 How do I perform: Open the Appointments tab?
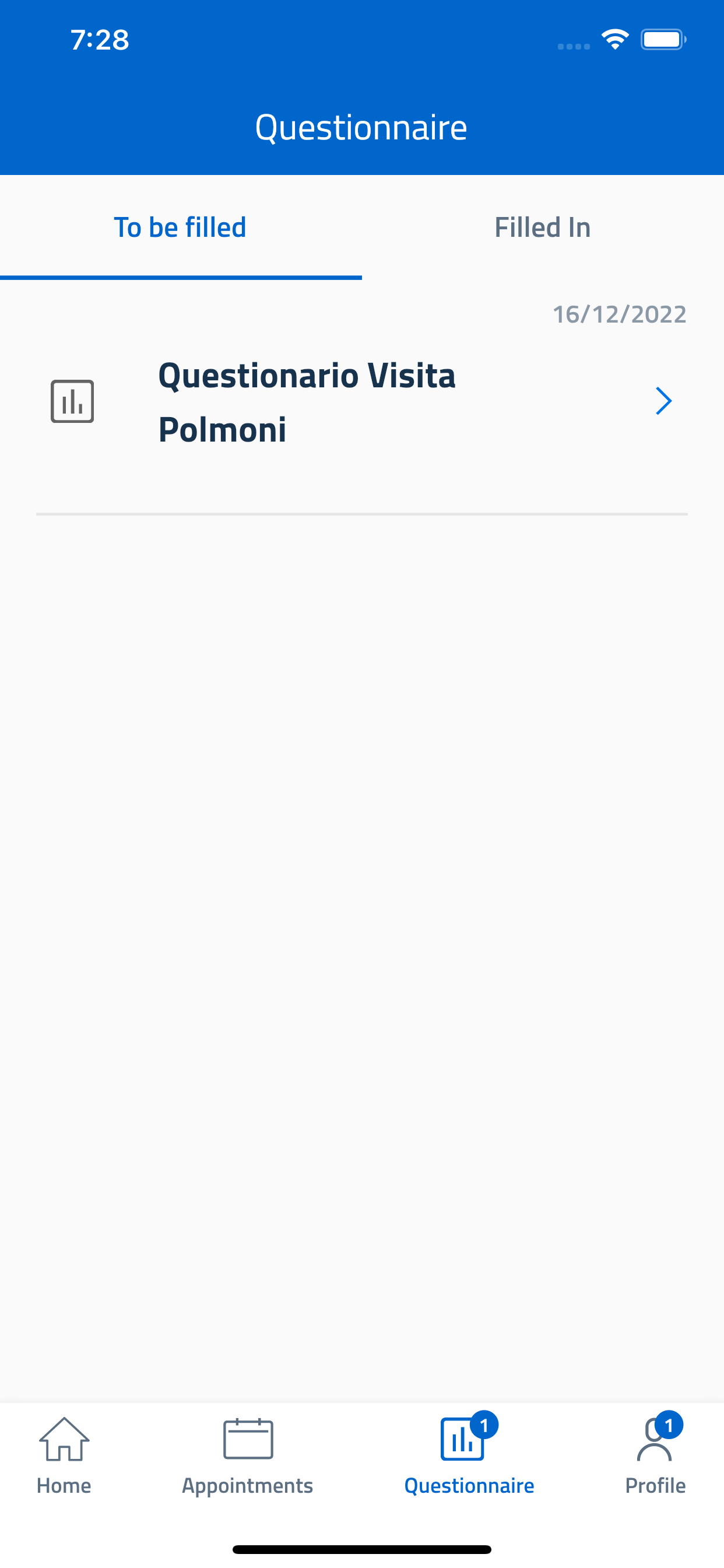click(248, 1456)
